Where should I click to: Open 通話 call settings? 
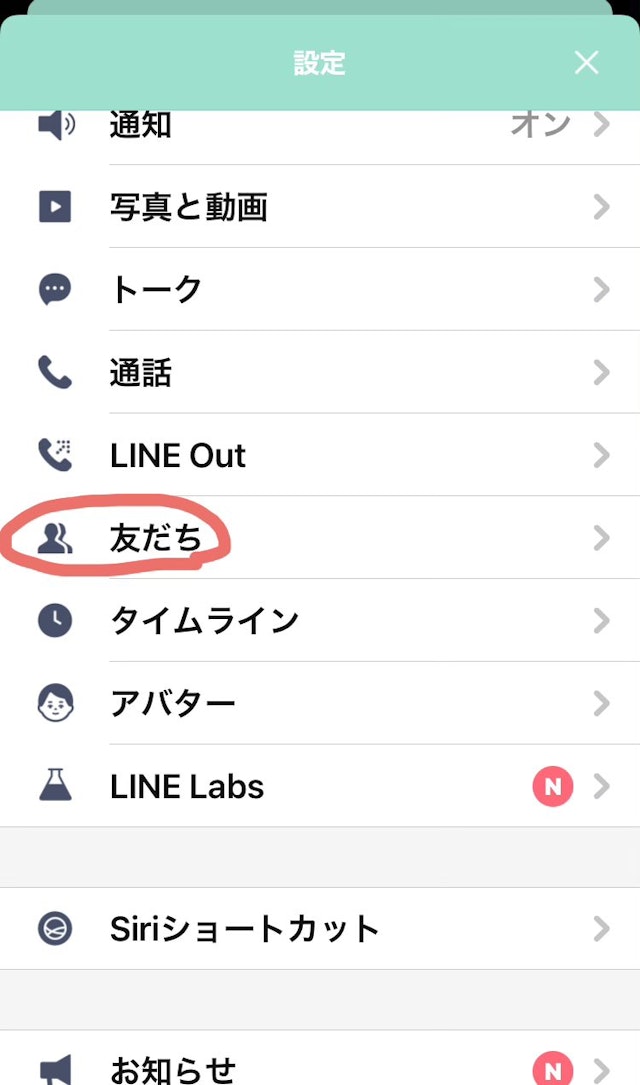point(320,373)
